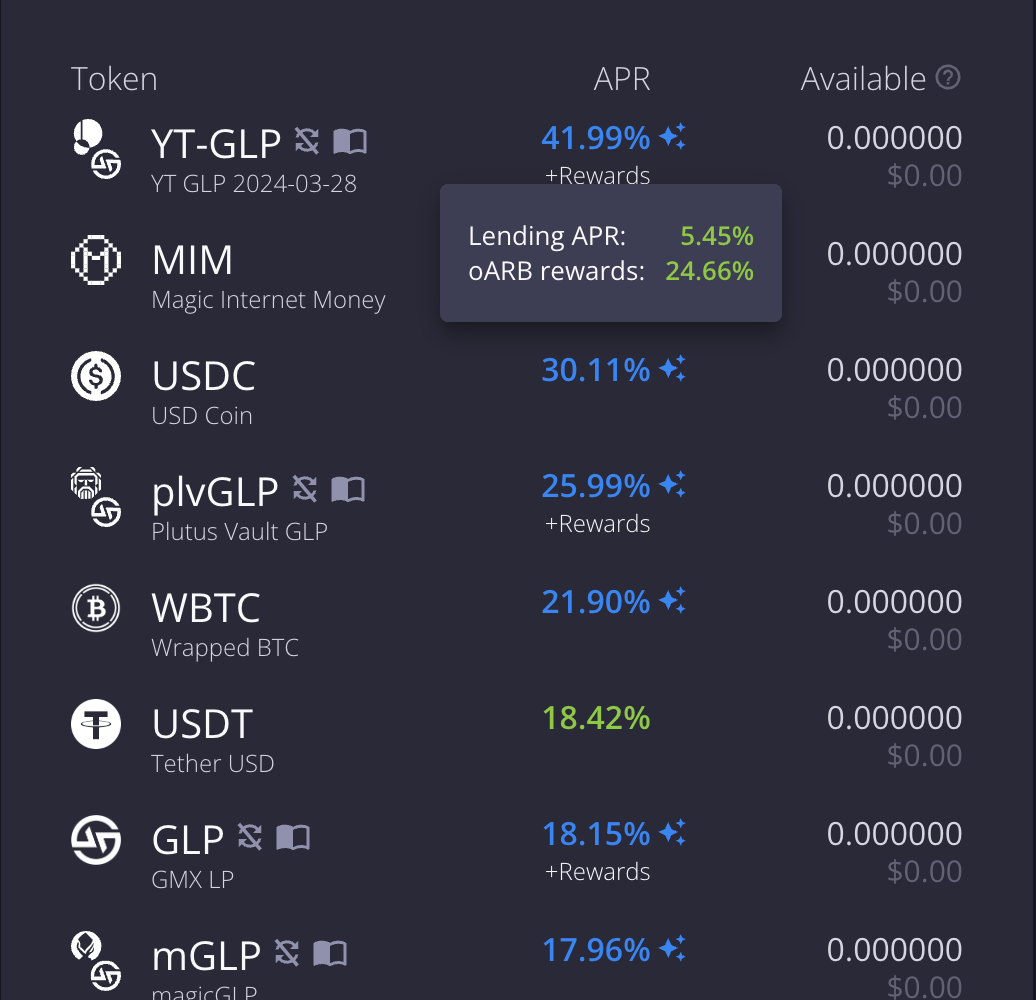Open the mGLP token row

point(205,956)
